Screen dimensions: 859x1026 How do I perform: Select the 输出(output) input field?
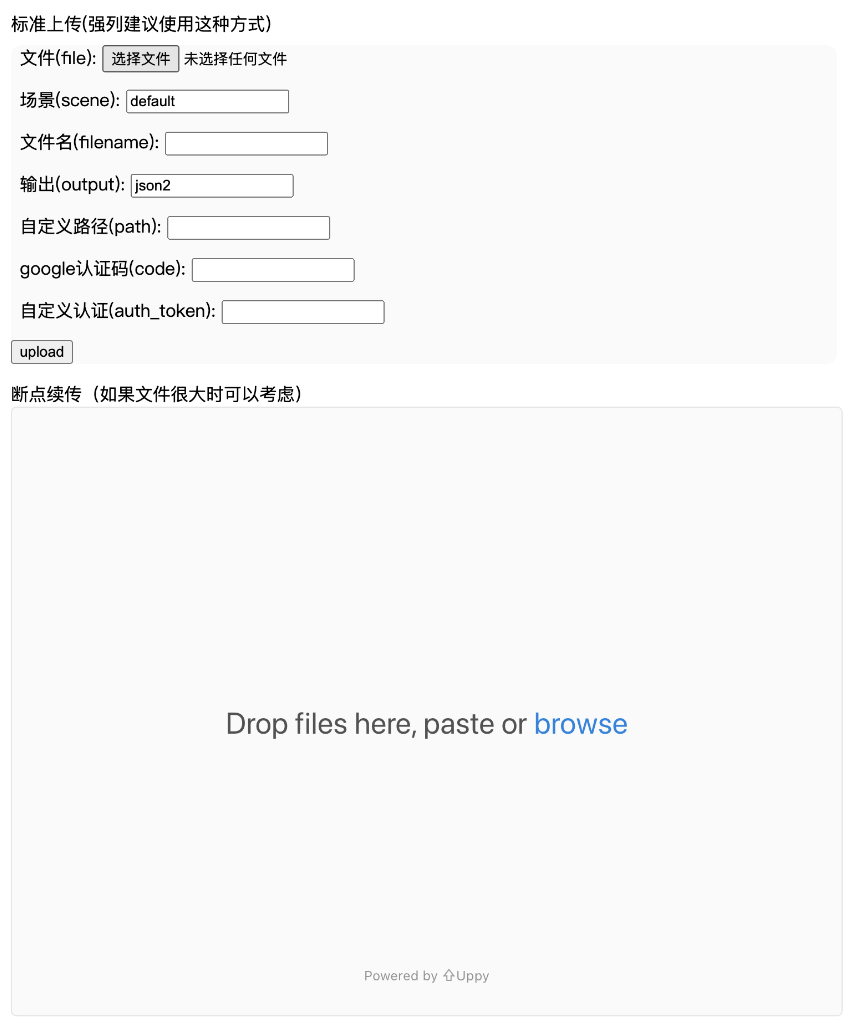212,185
